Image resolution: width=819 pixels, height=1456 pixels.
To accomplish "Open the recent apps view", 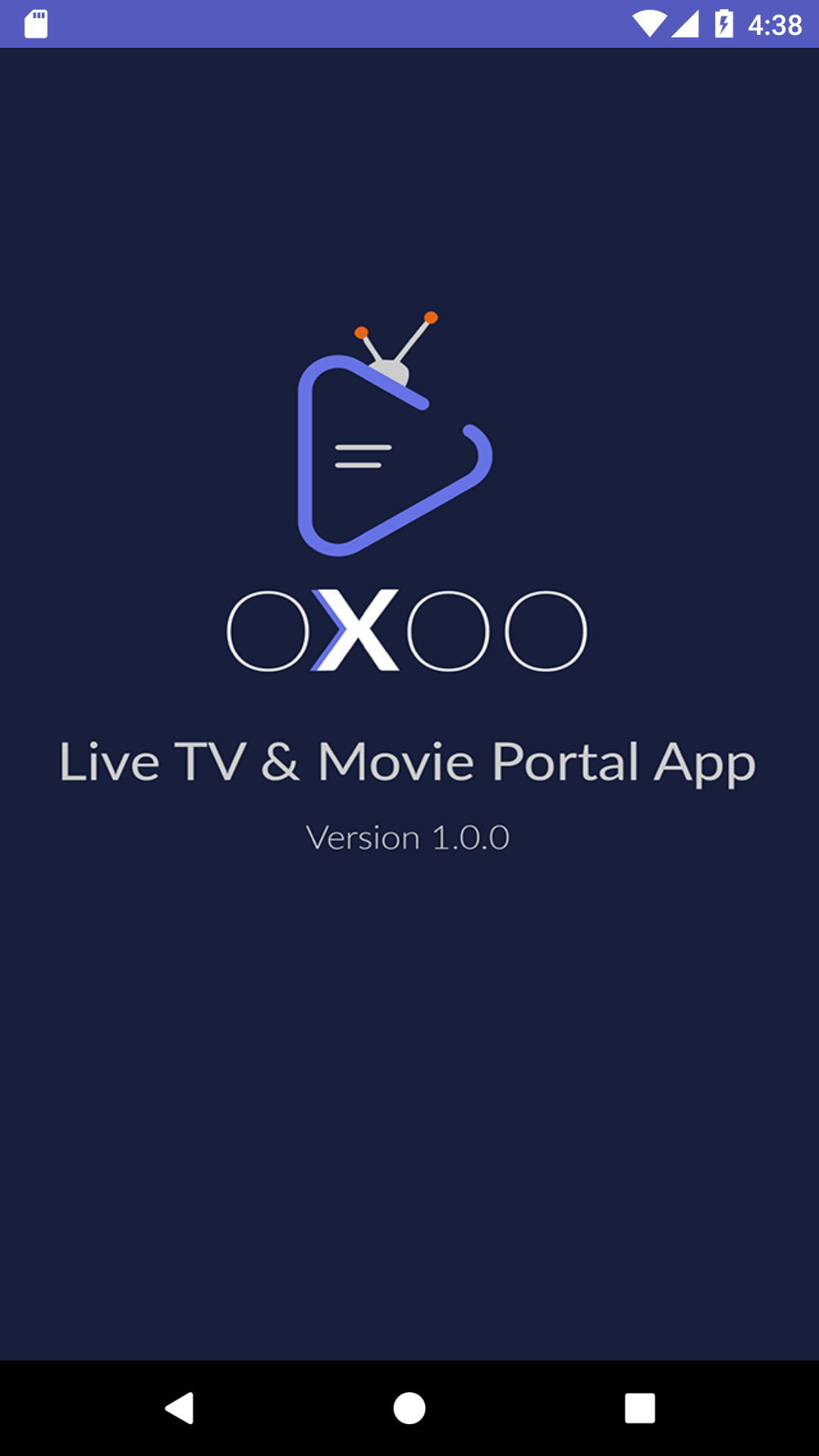I will click(639, 1408).
